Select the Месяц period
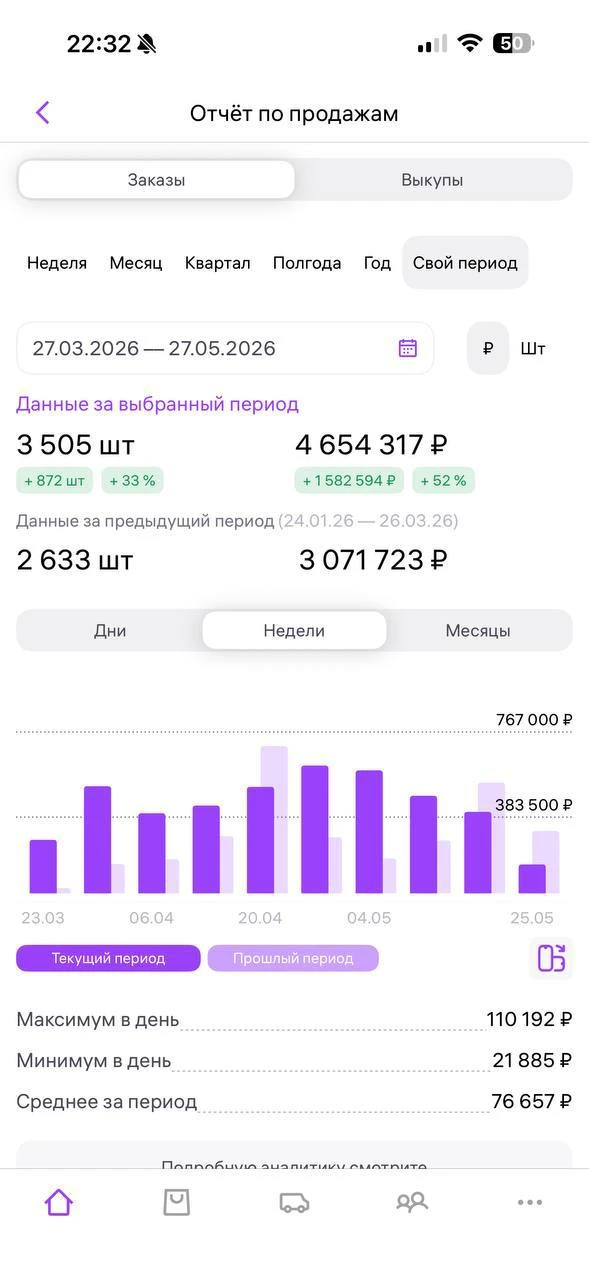This screenshot has height=1280, width=589. pos(136,263)
